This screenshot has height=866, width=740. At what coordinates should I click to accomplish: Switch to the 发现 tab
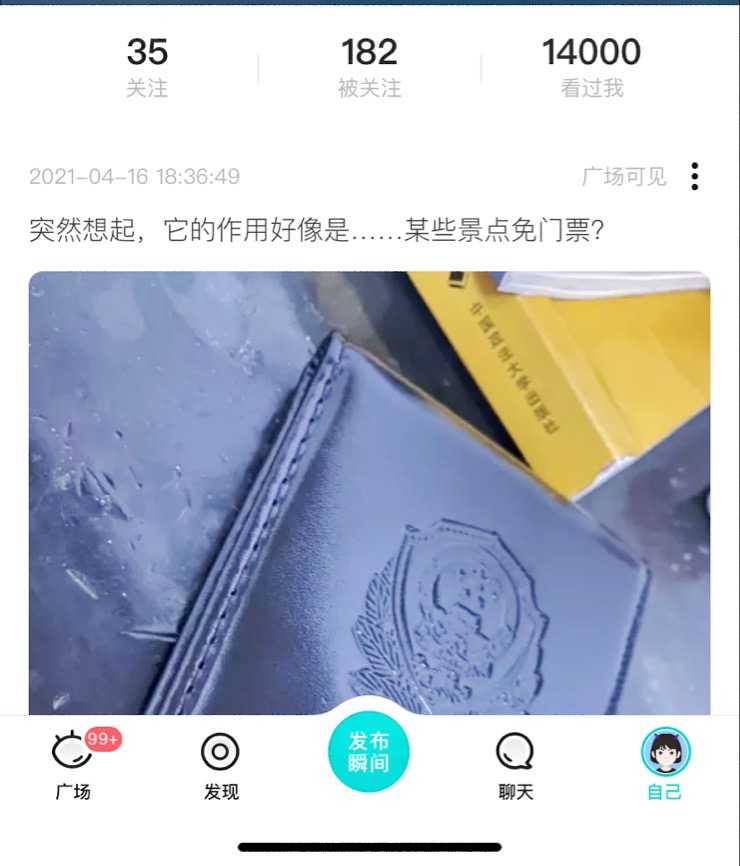[x=220, y=765]
